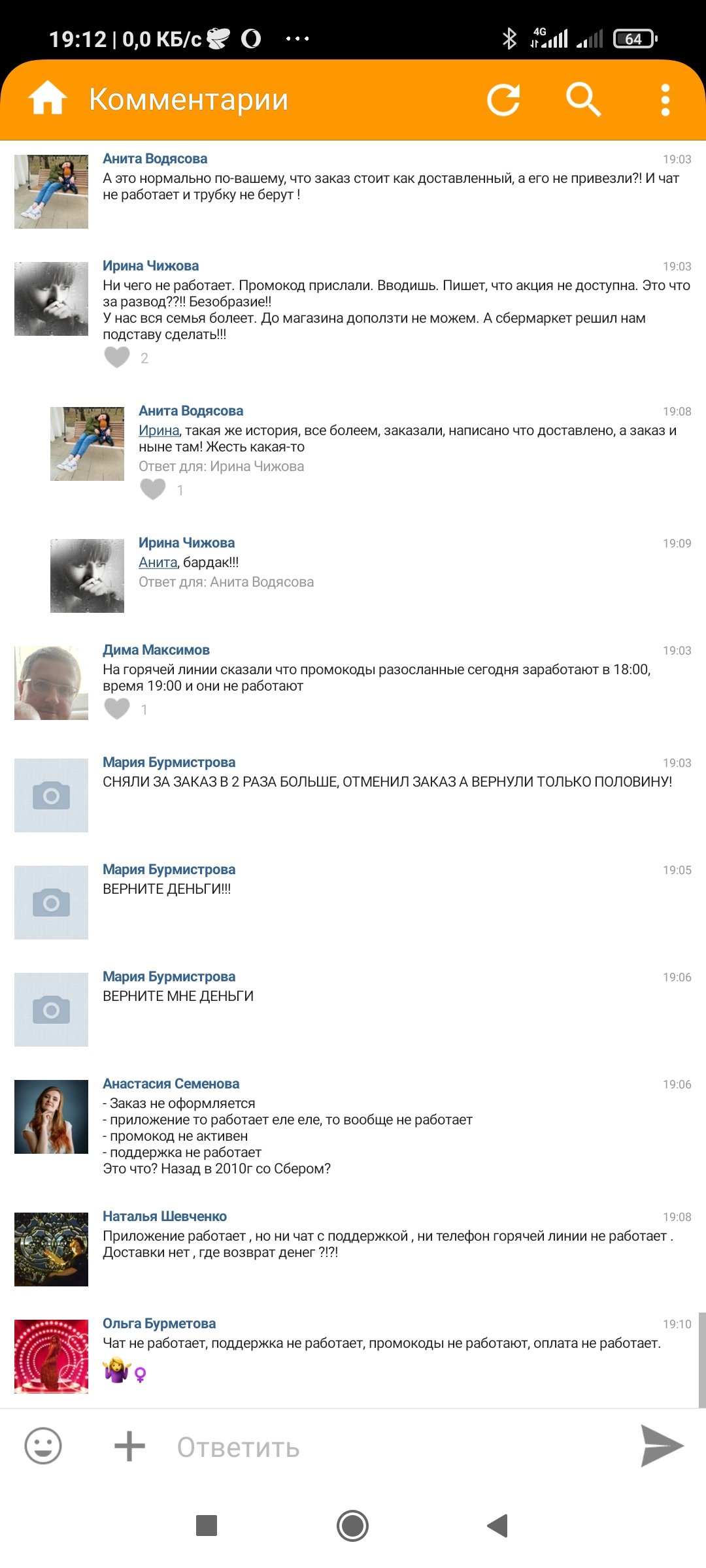Open Ольга Бурметова's avatar
The width and height of the screenshot is (706, 1568).
coord(51,1356)
